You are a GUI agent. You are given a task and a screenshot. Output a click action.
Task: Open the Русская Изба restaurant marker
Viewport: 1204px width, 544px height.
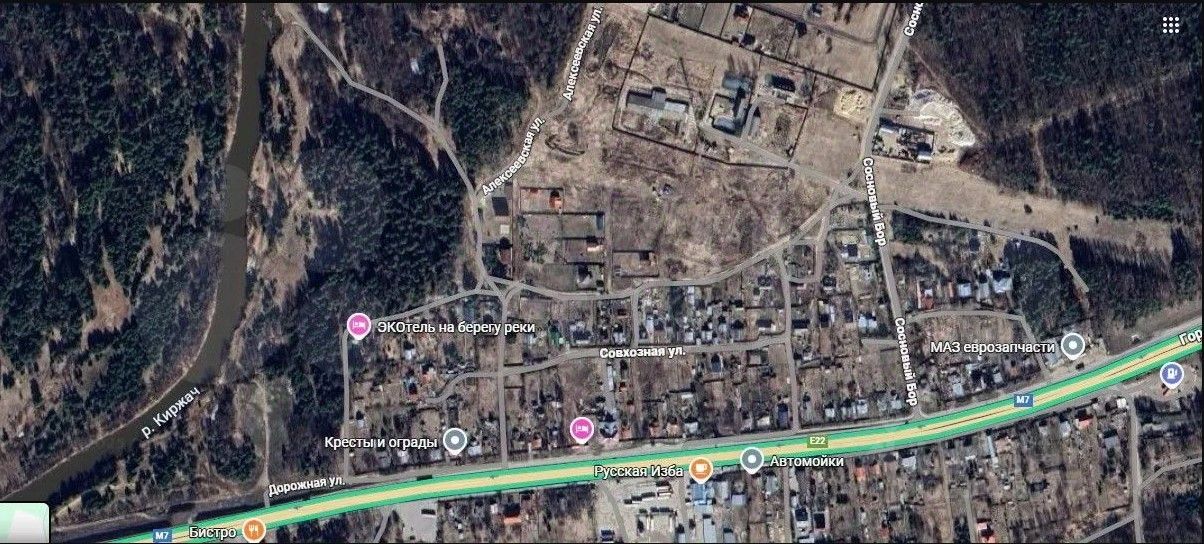click(702, 467)
